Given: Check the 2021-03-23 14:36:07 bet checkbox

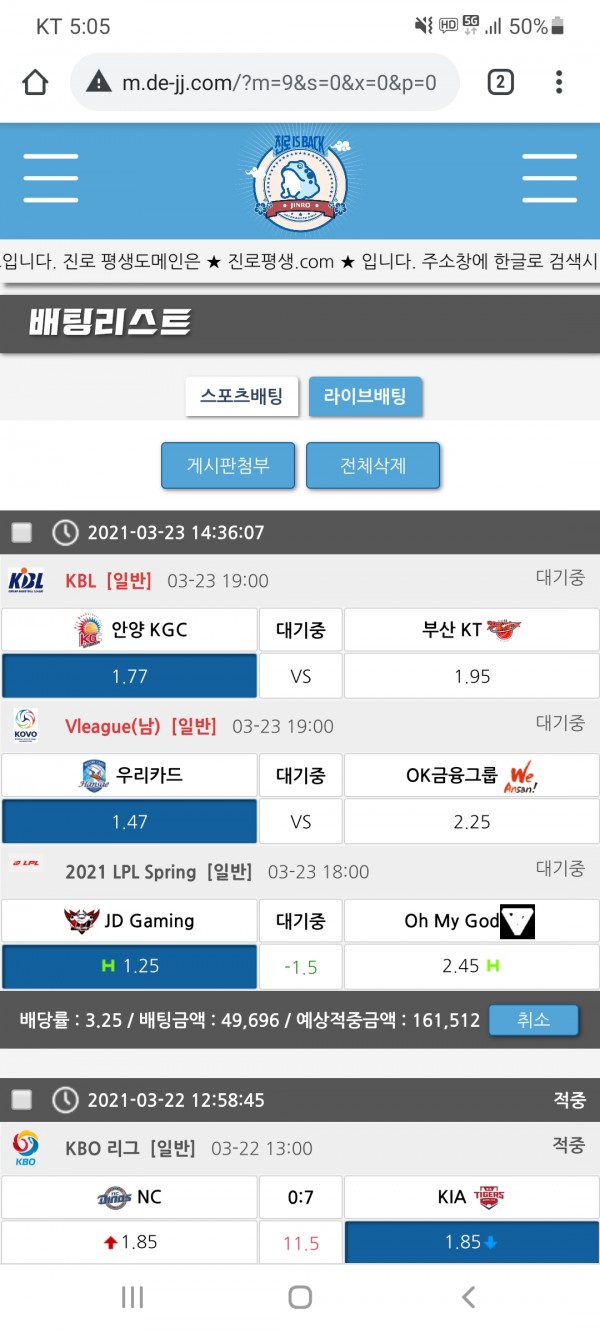Looking at the screenshot, I should pyautogui.click(x=22, y=532).
